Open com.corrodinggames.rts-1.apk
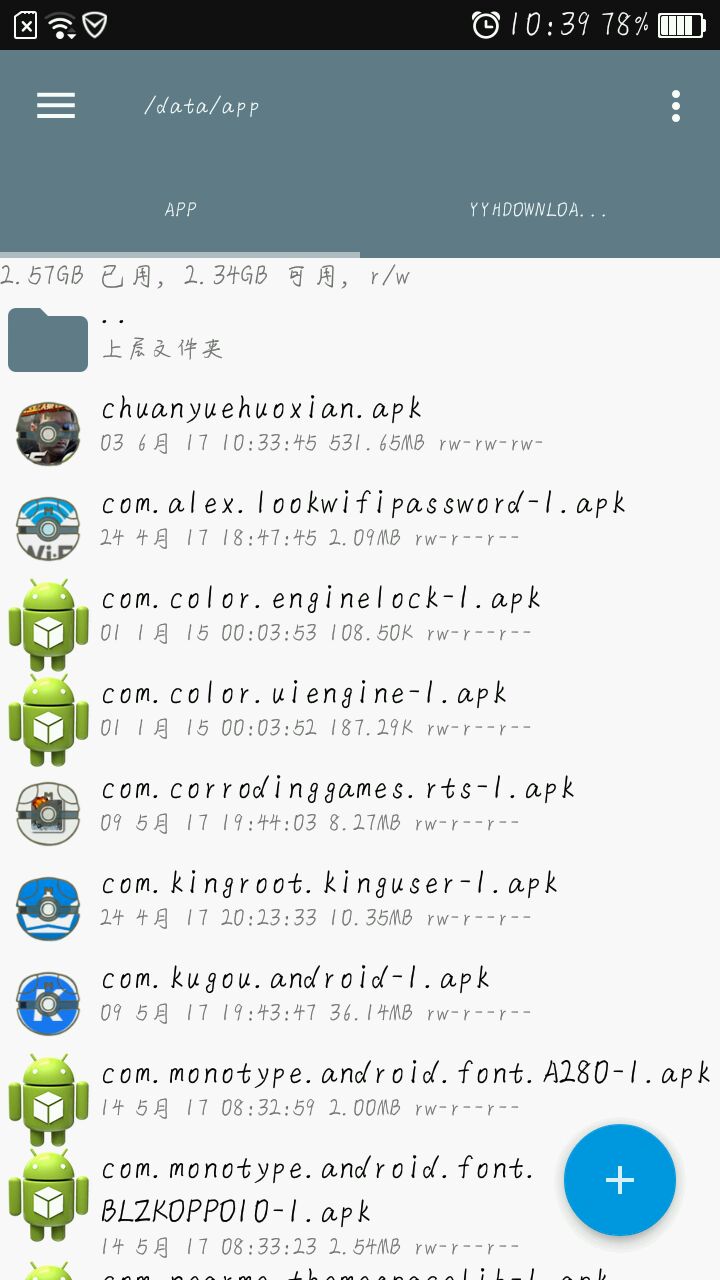Viewport: 720px width, 1280px height. click(x=338, y=803)
